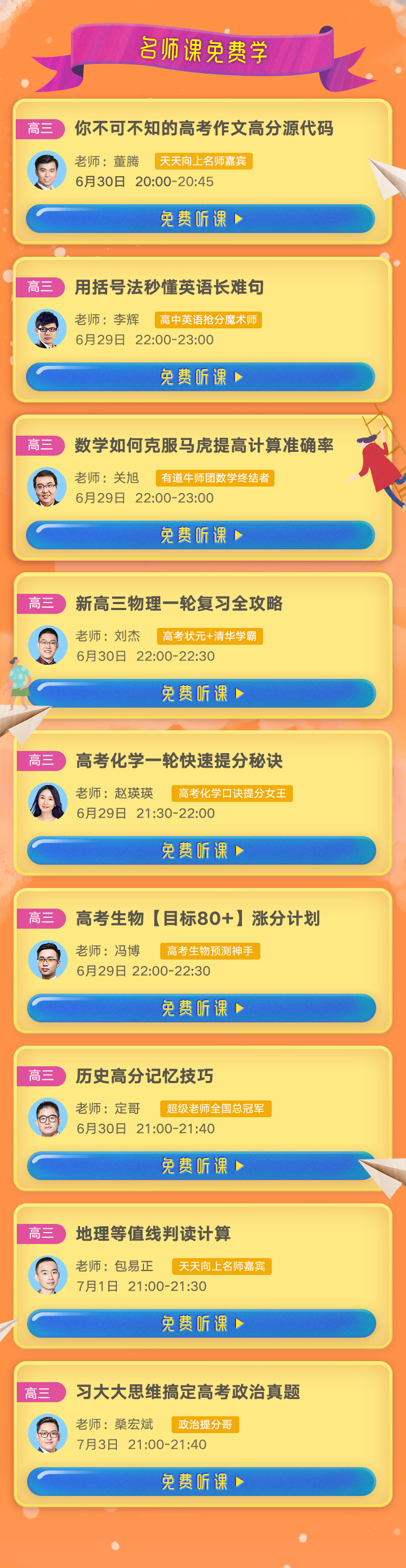406x1568 pixels.
Task: Tap 免费听课 under 关旭's math course
Action: pos(201,535)
